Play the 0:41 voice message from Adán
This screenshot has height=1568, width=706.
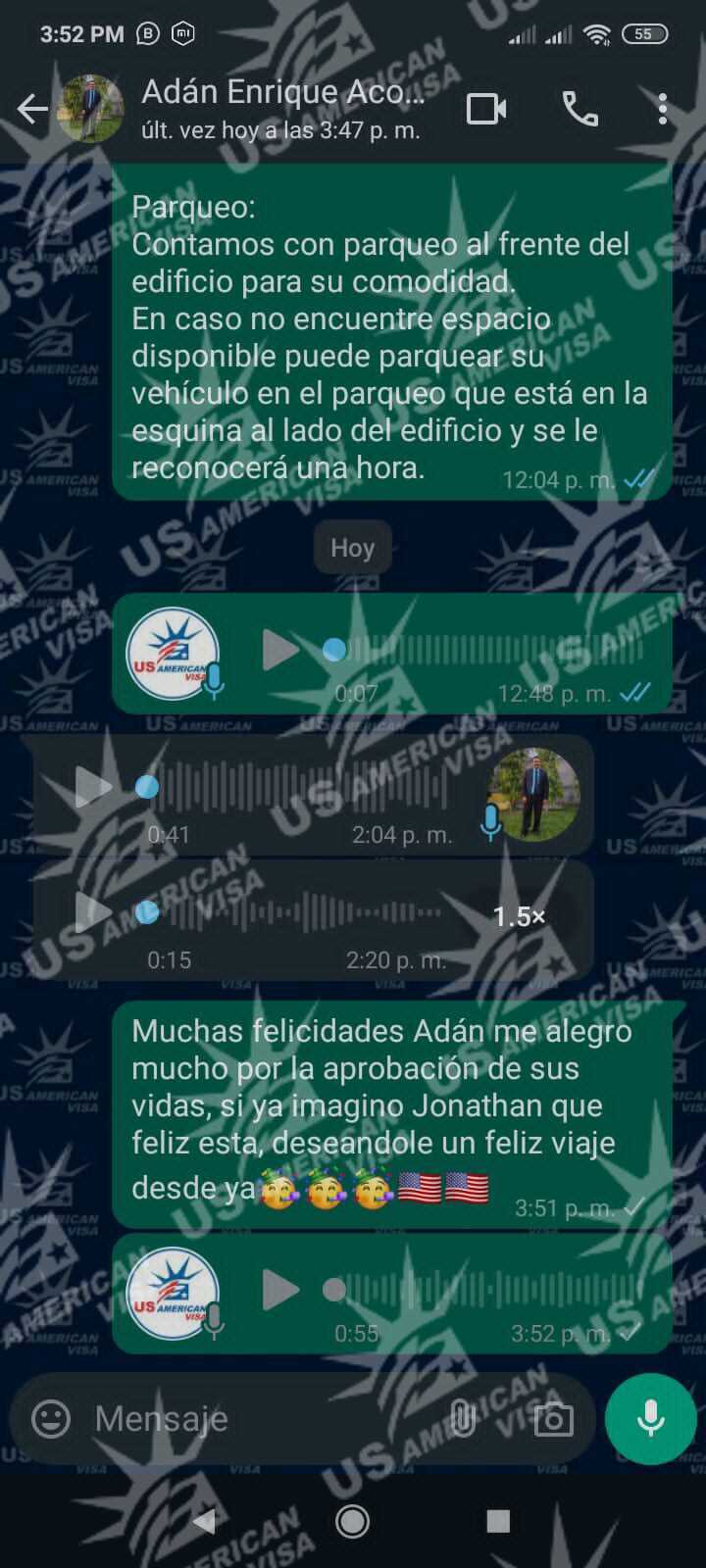93,787
